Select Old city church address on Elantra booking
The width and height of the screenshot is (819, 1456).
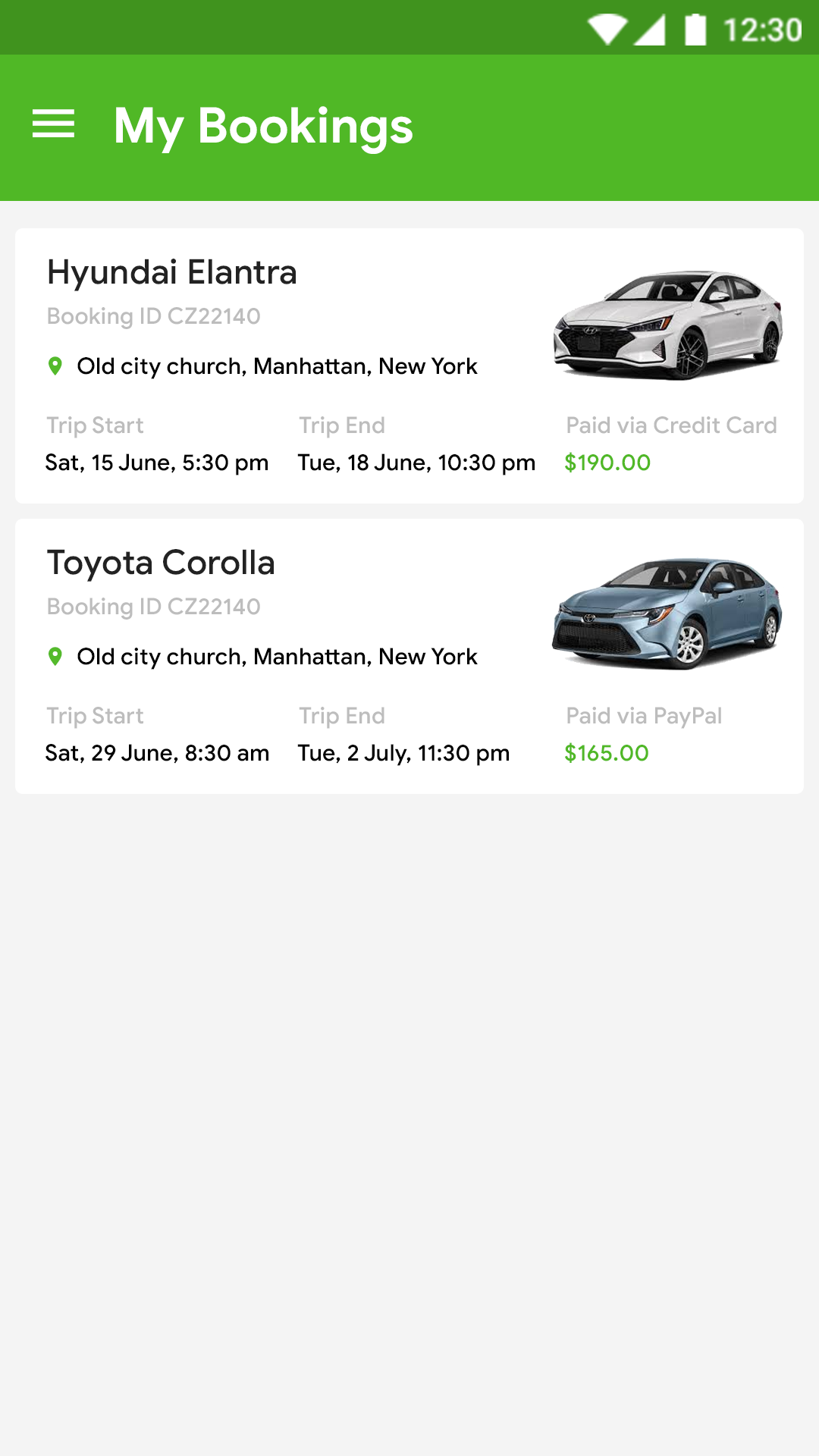(277, 366)
